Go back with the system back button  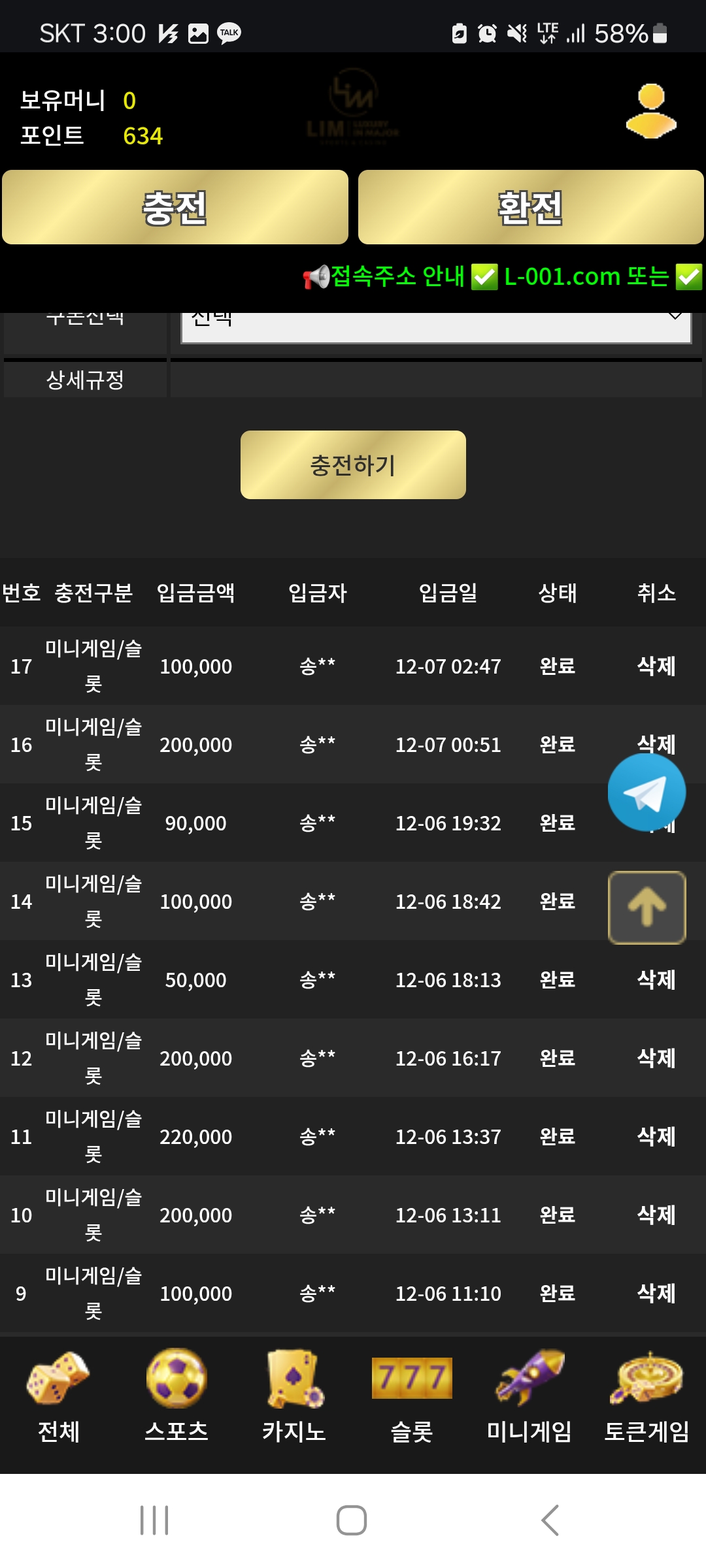coord(550,1520)
